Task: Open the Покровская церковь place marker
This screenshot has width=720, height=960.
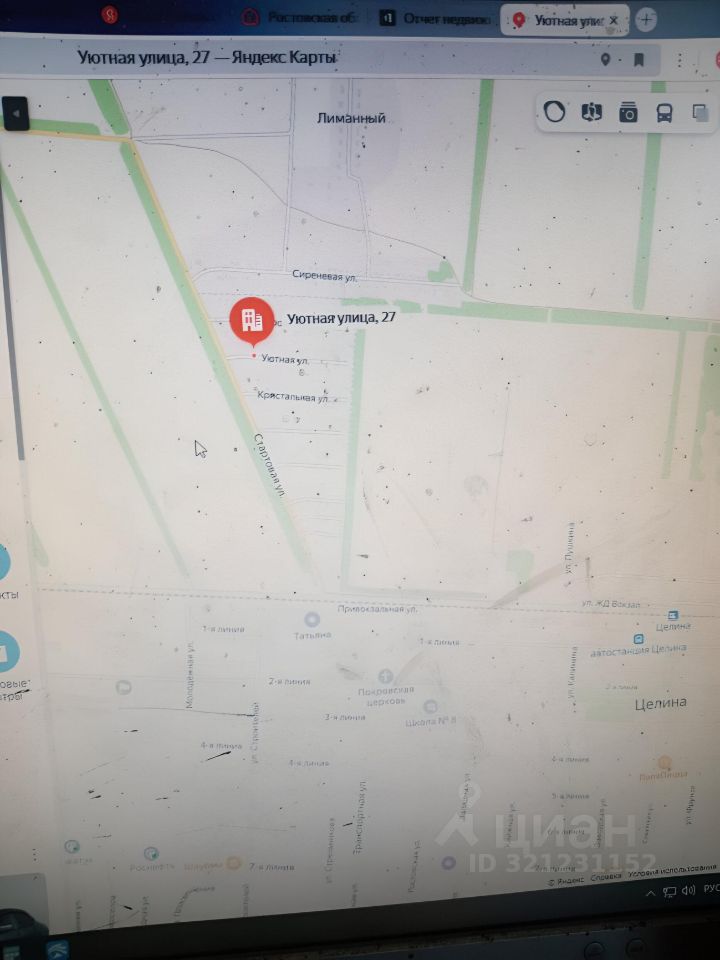Action: tap(386, 678)
